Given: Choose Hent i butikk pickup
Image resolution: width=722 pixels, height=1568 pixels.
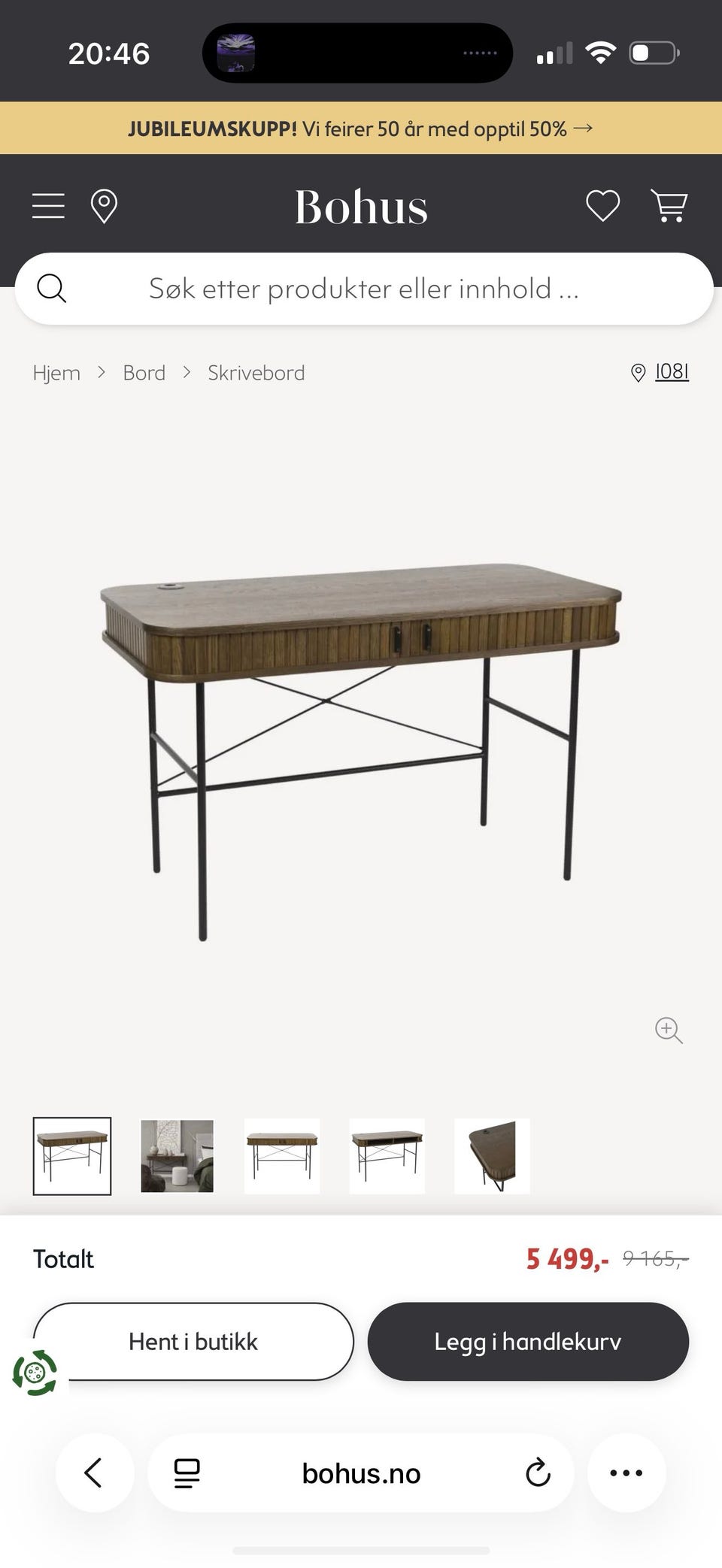Looking at the screenshot, I should click(193, 1342).
